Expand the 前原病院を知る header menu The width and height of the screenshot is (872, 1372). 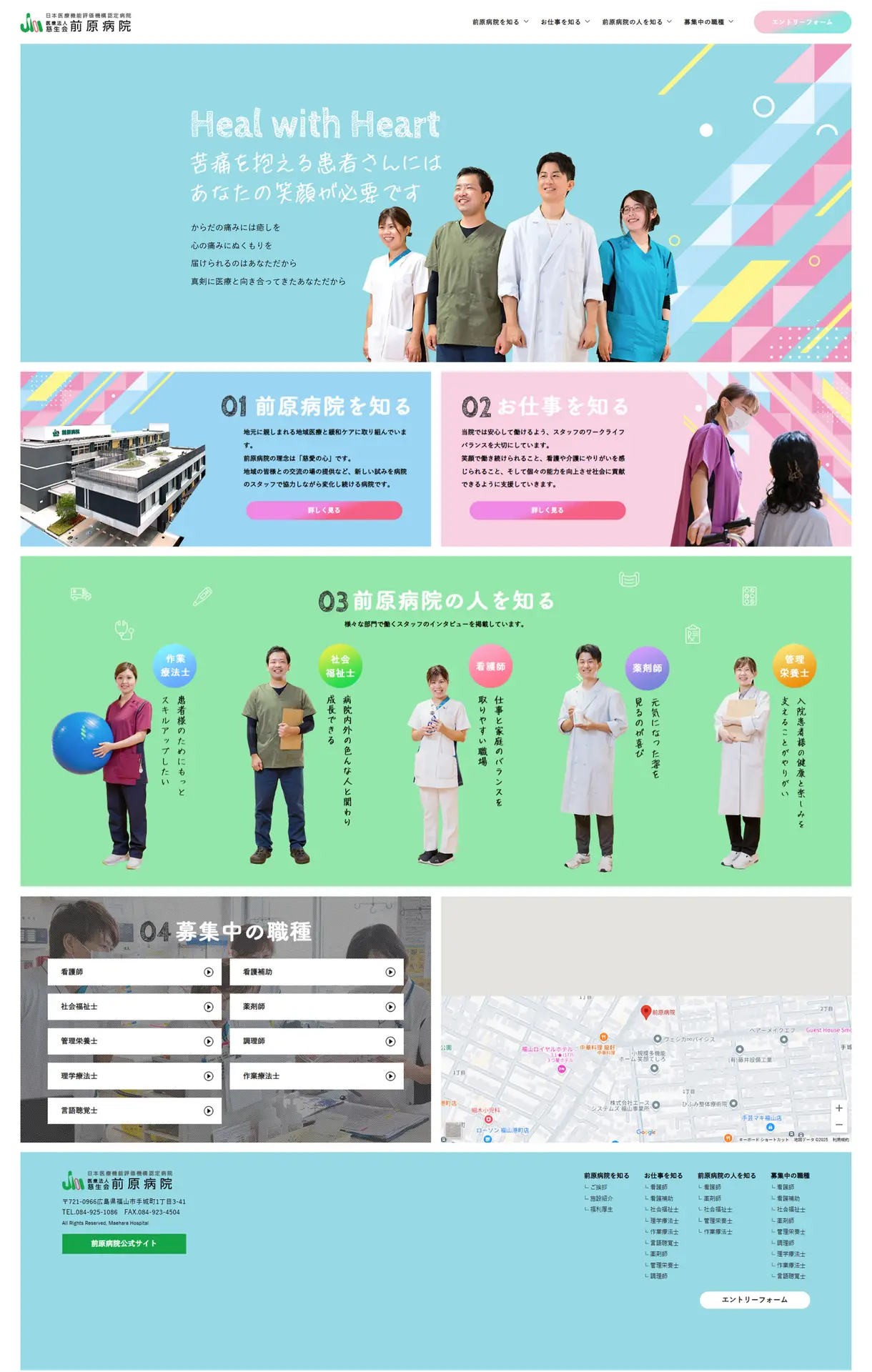coord(500,22)
